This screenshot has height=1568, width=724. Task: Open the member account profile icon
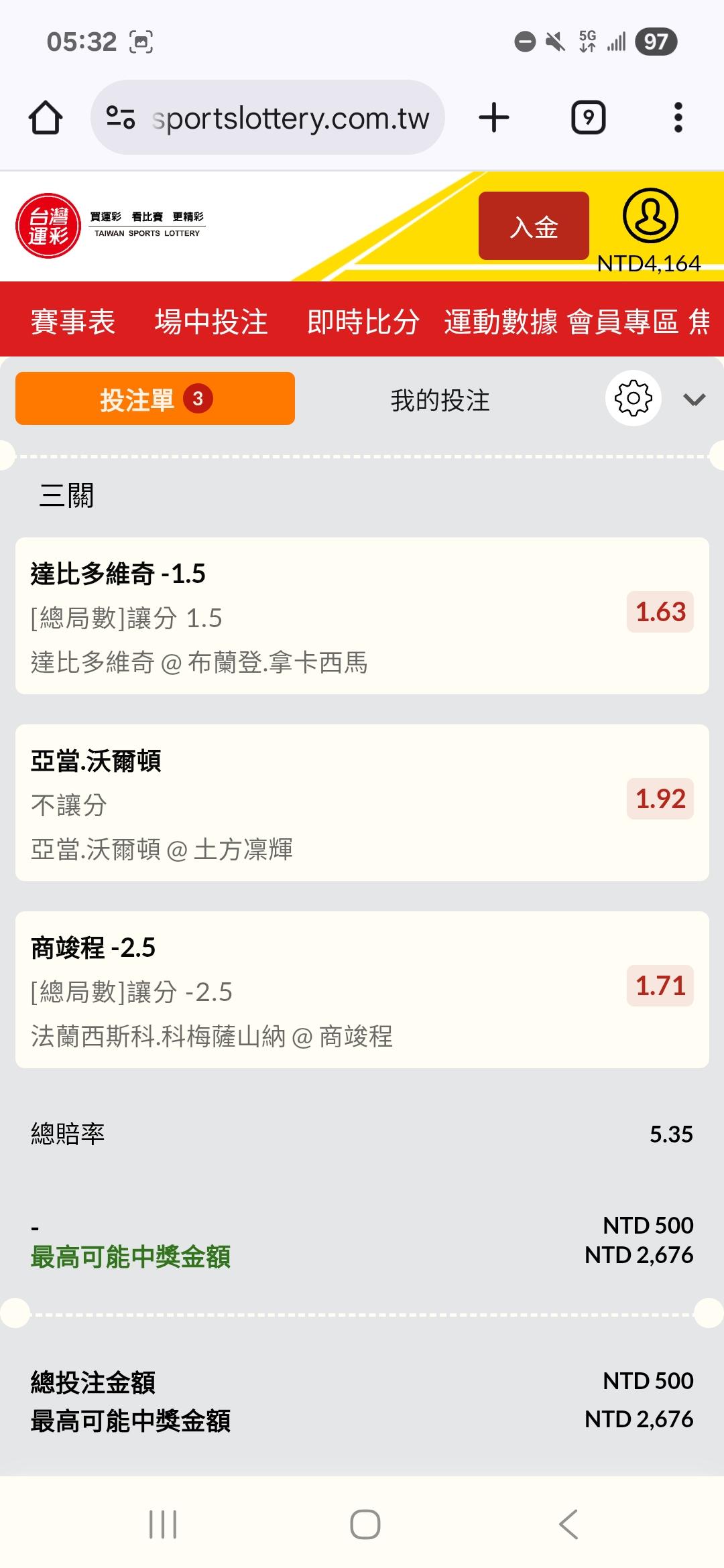point(650,216)
